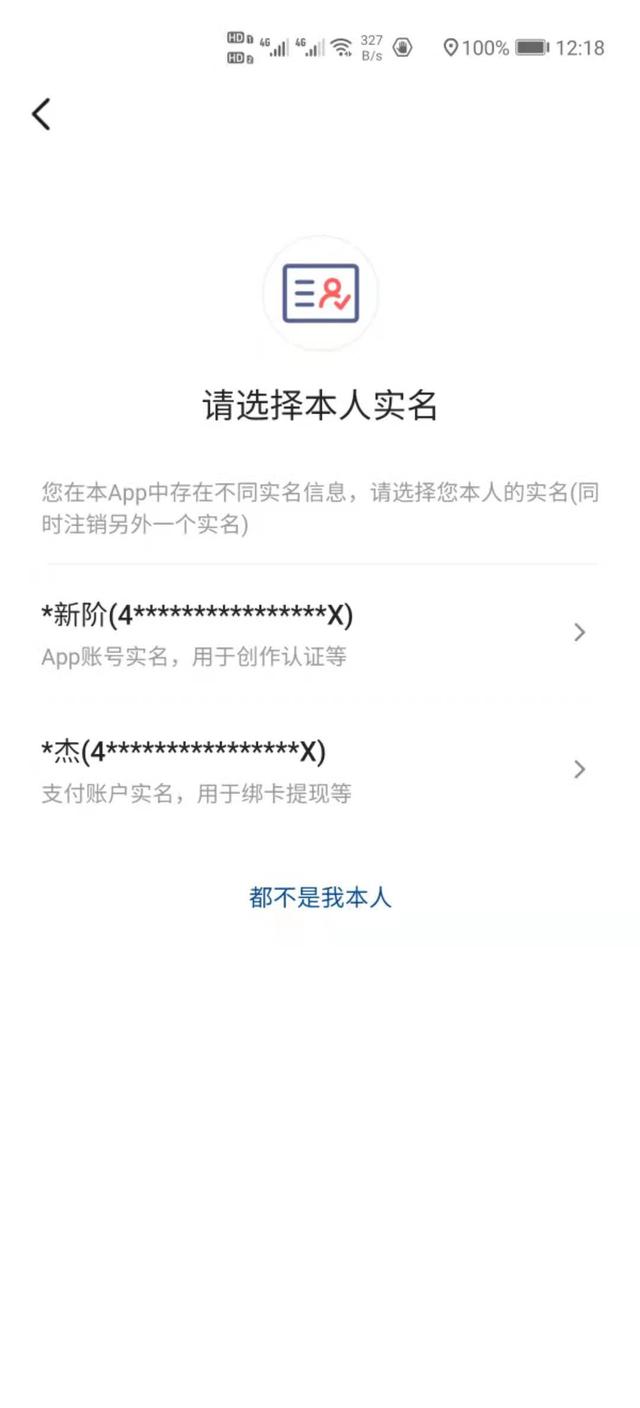Screen dimensions: 640x1408
Task: Tap the 都不是我本人 link
Action: 320,897
